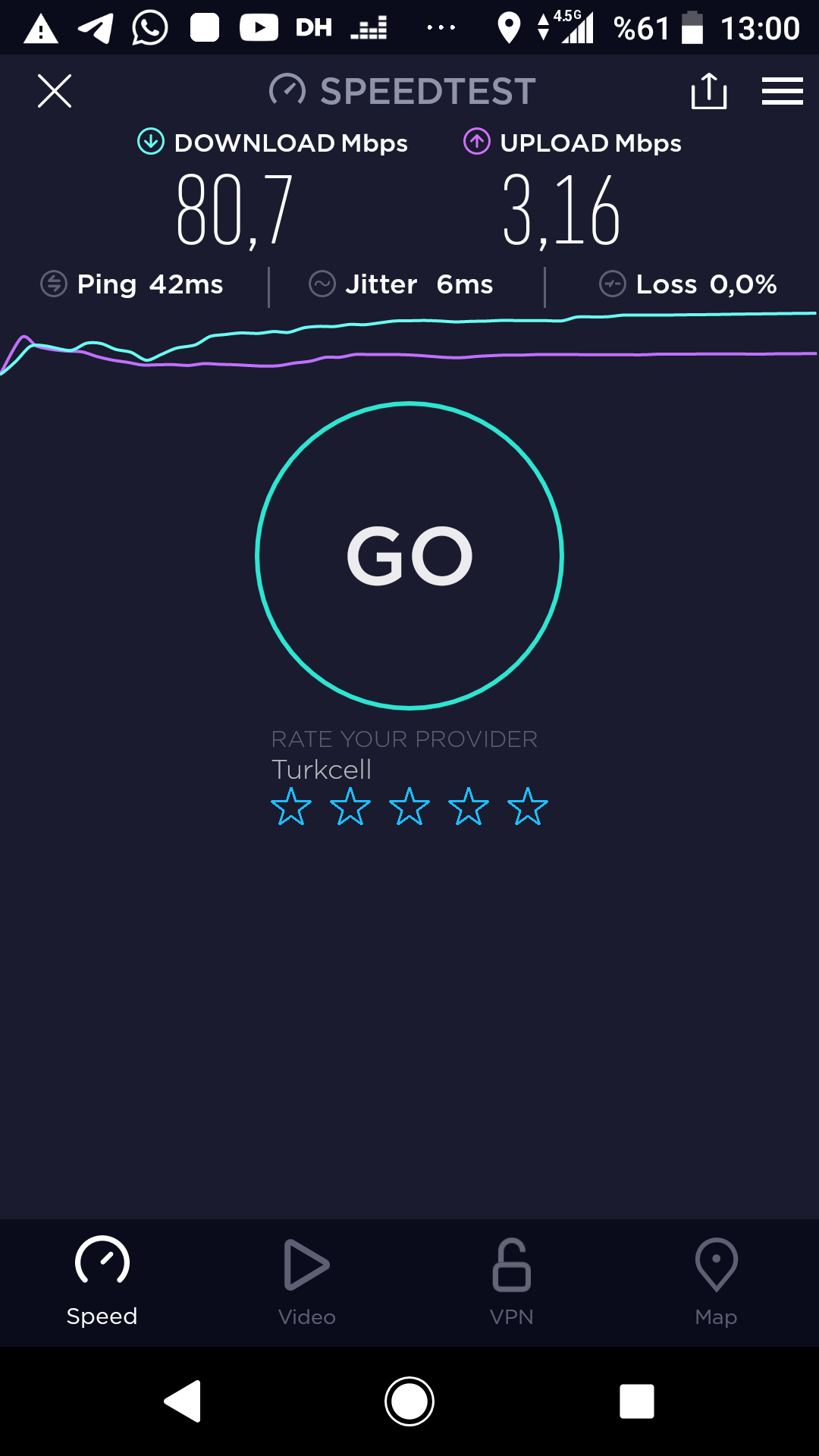819x1456 pixels.
Task: Give Turkcell a three-star rating
Action: point(409,806)
